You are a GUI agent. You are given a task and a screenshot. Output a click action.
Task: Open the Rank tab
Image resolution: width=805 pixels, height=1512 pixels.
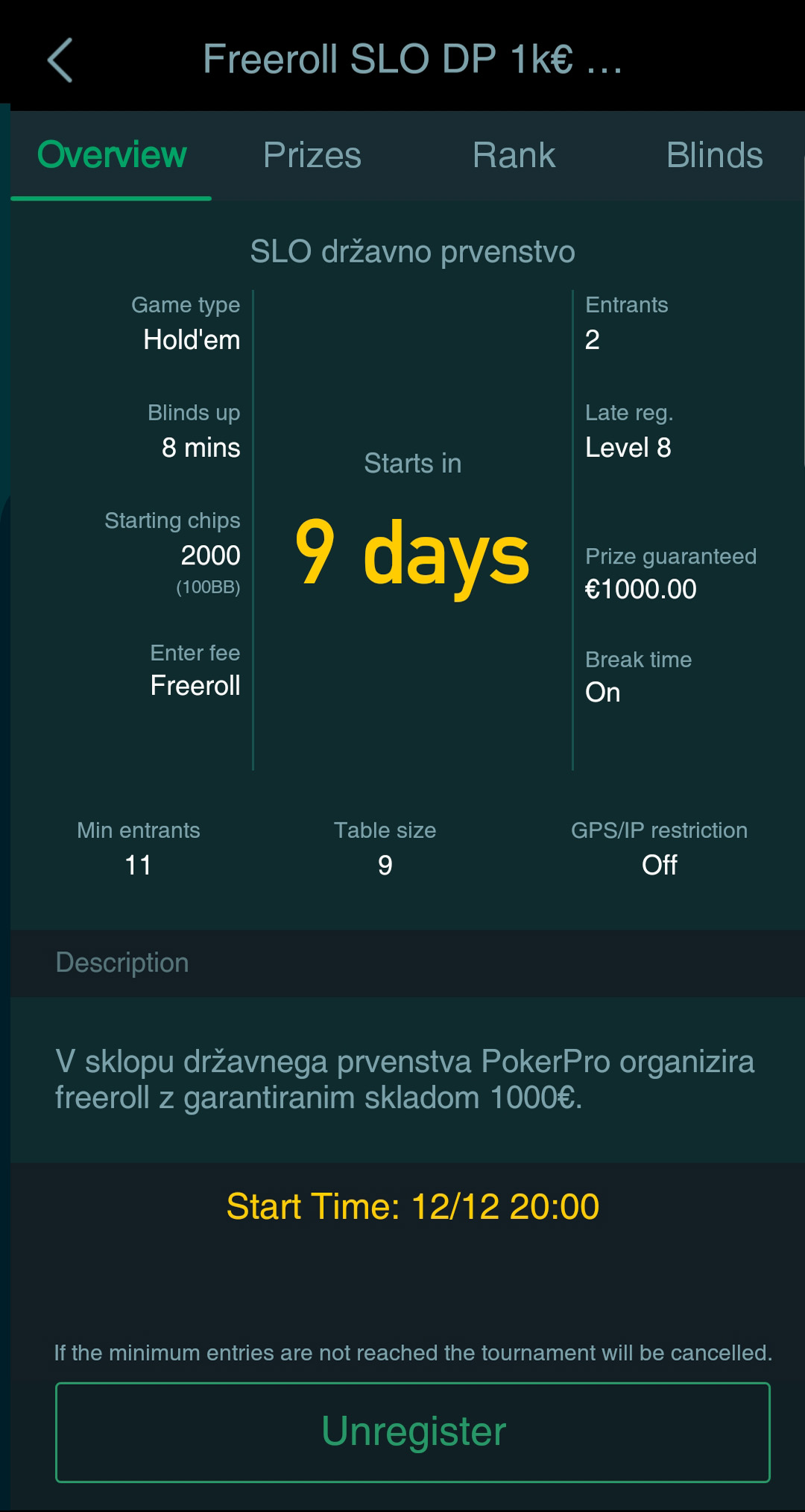point(514,155)
